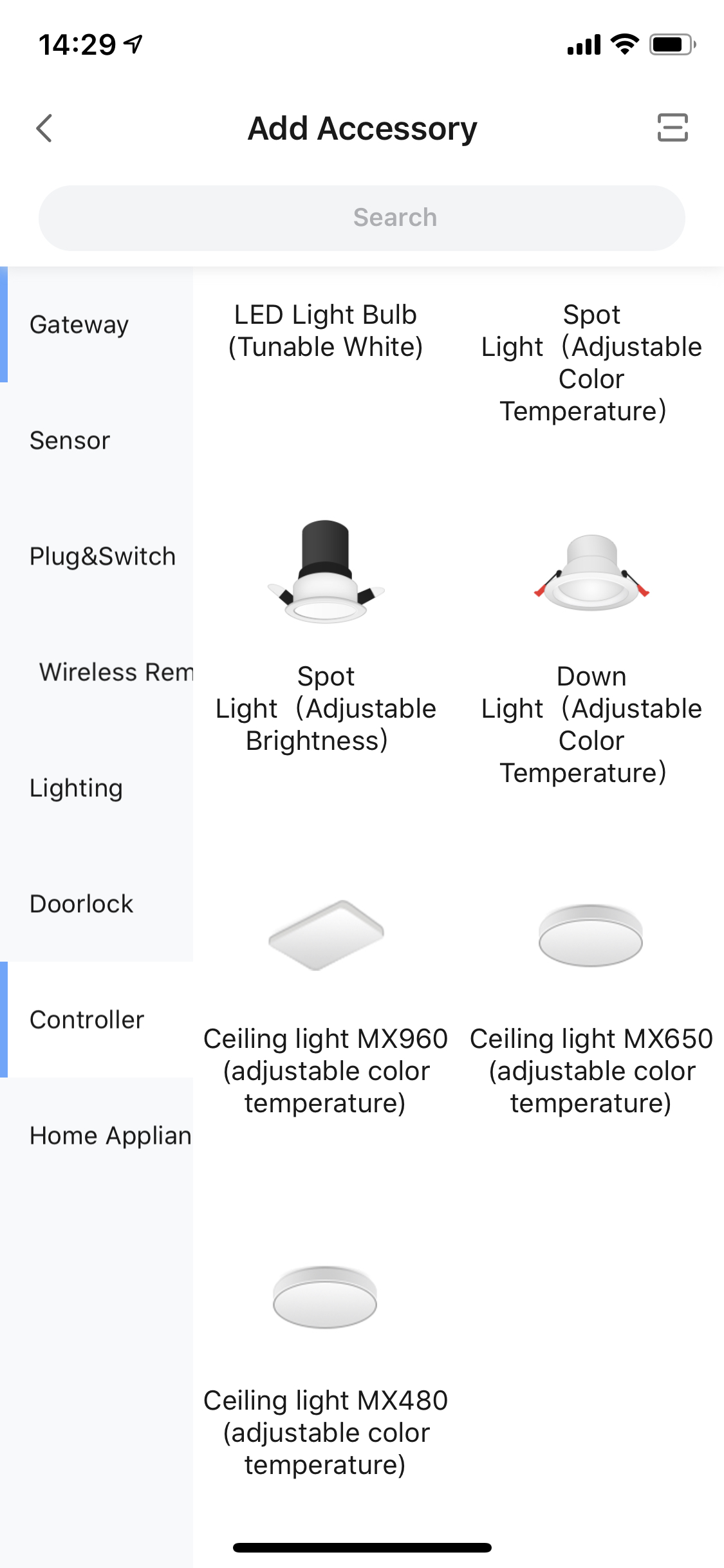Choose Spot Light (Adjustable Color Temperature)
This screenshot has height=1568, width=724.
(x=591, y=362)
